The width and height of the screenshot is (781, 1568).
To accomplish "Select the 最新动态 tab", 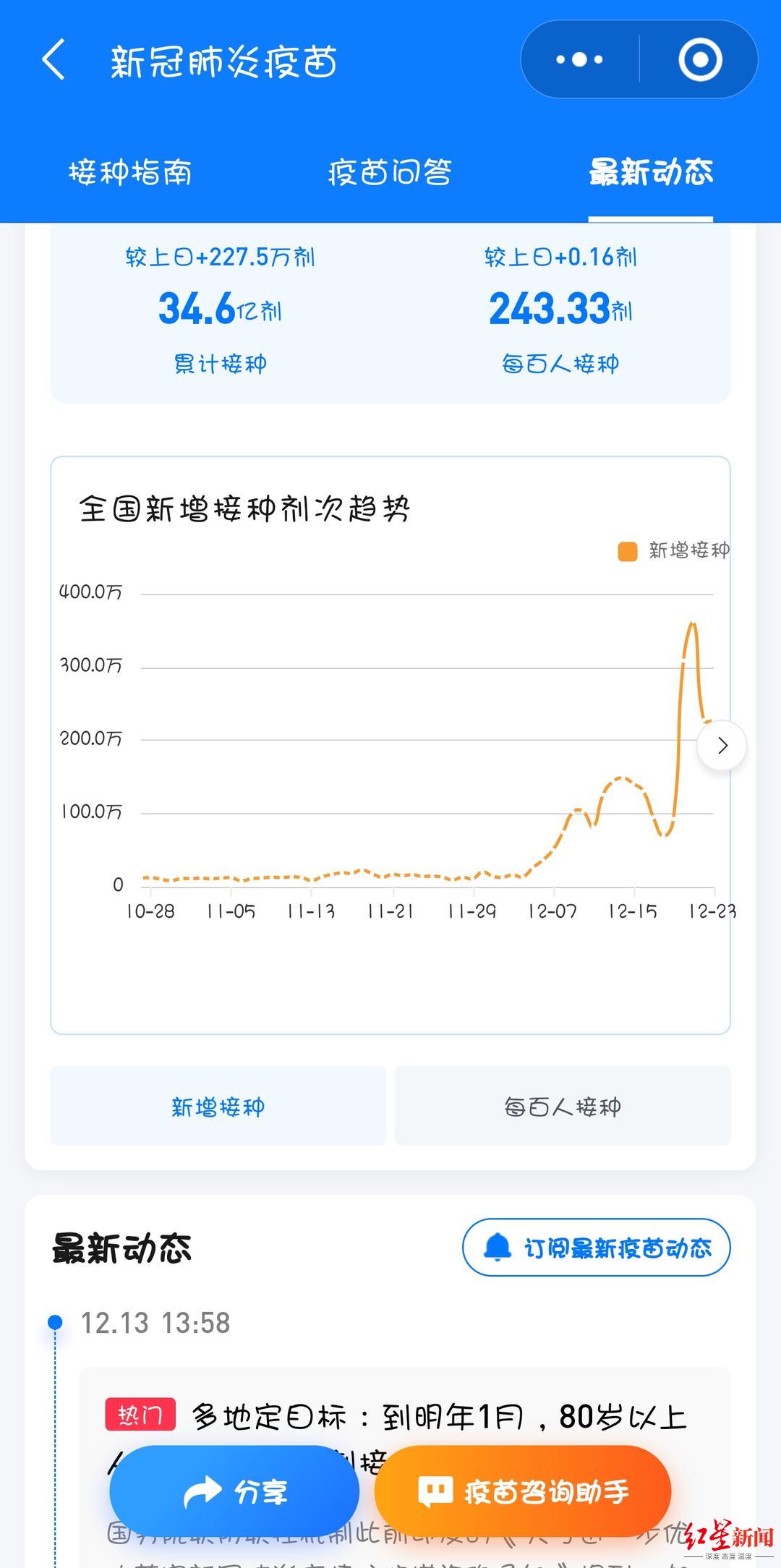I will 650,173.
